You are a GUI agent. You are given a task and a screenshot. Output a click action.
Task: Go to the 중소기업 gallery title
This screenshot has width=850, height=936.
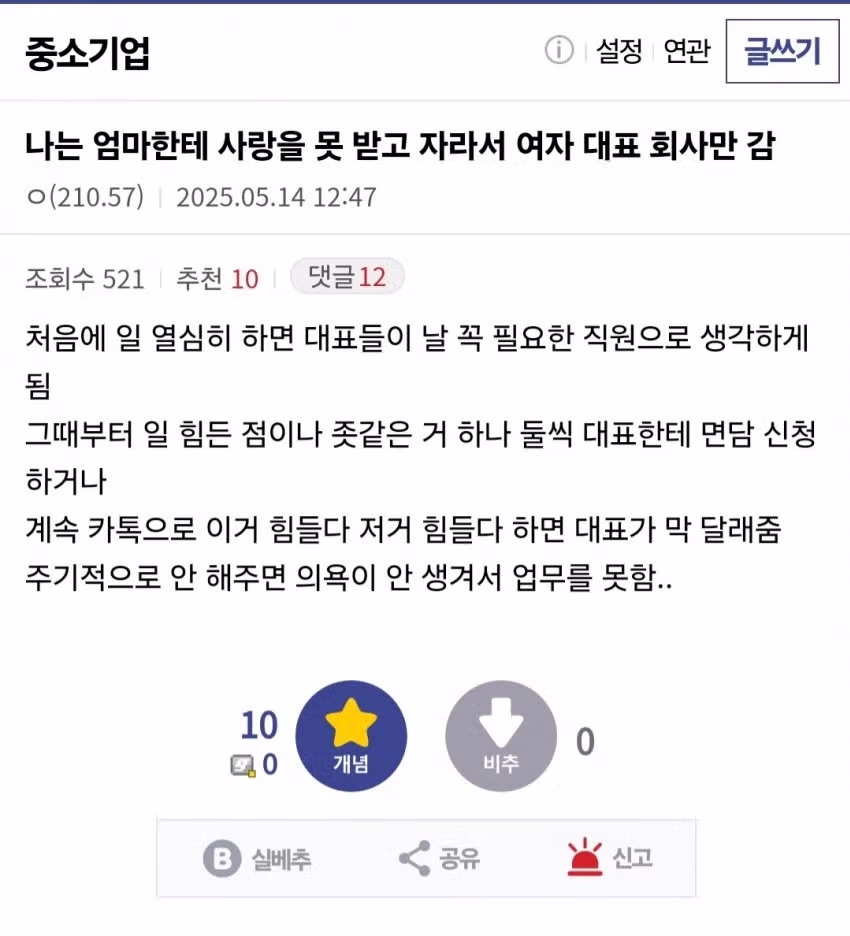[87, 52]
